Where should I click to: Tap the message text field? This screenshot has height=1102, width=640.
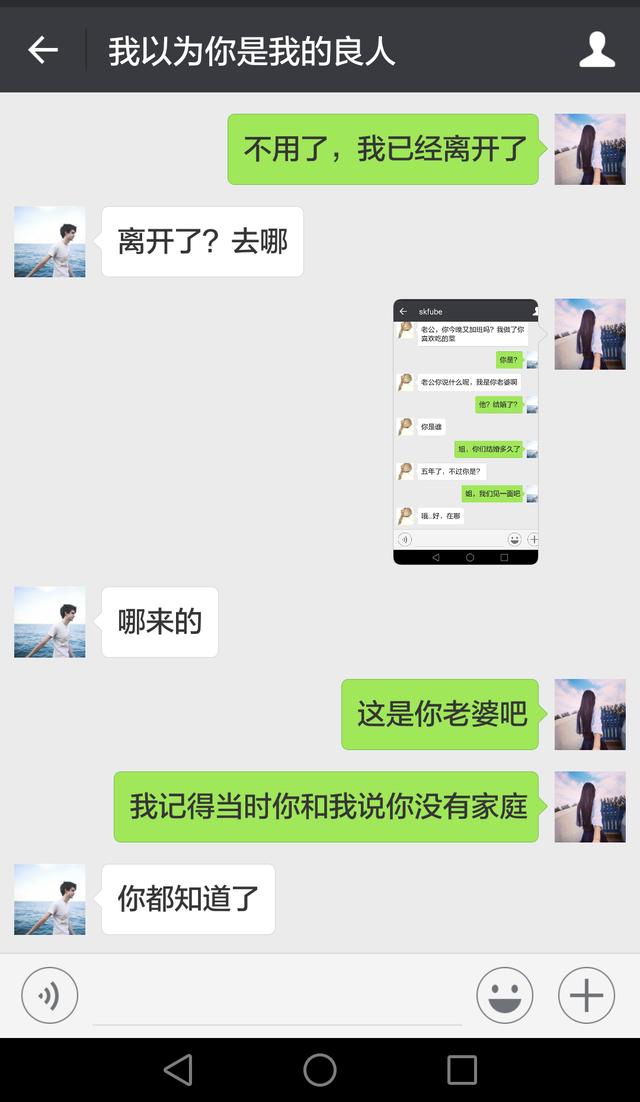[277, 998]
